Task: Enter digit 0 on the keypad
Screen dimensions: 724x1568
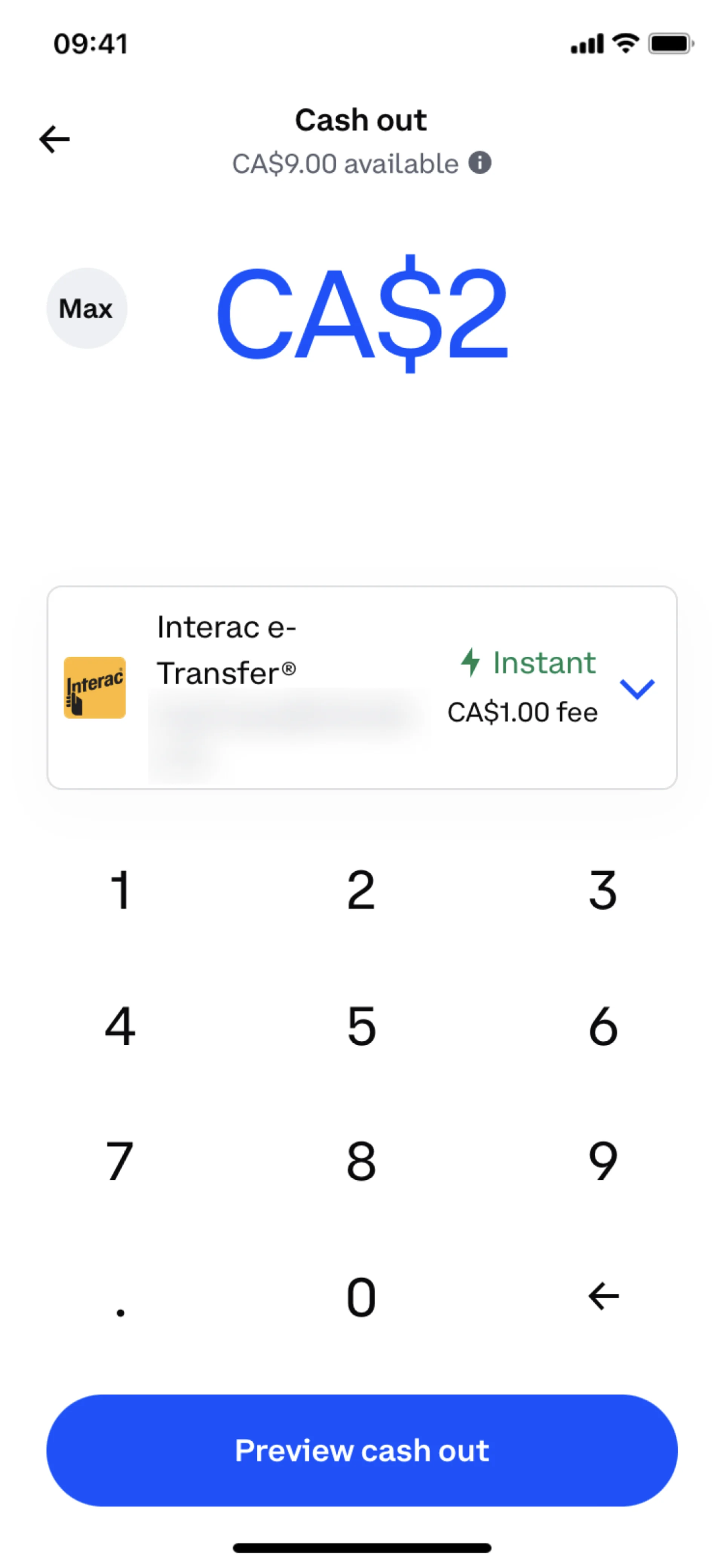Action: [361, 1296]
